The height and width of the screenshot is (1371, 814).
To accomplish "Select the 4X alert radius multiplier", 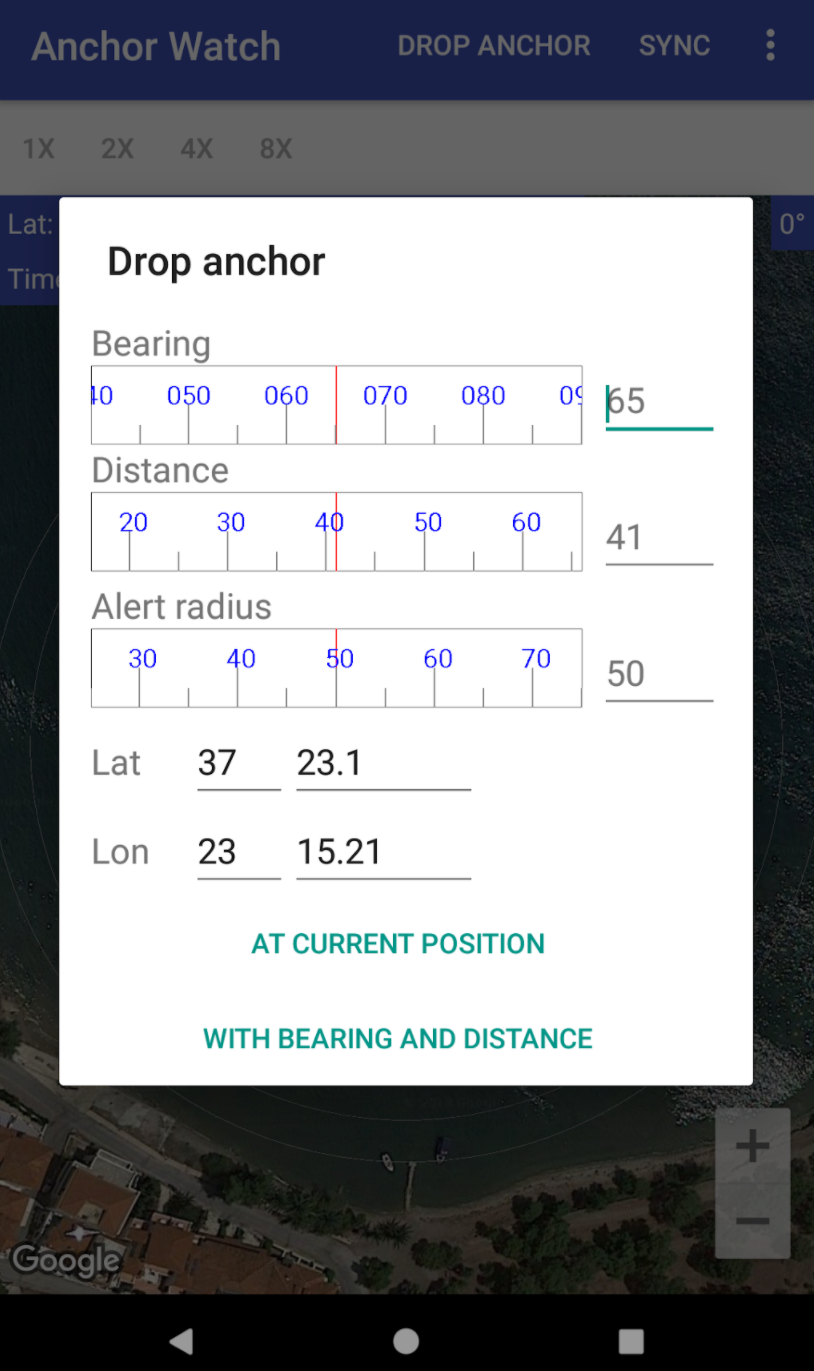I will [x=196, y=148].
